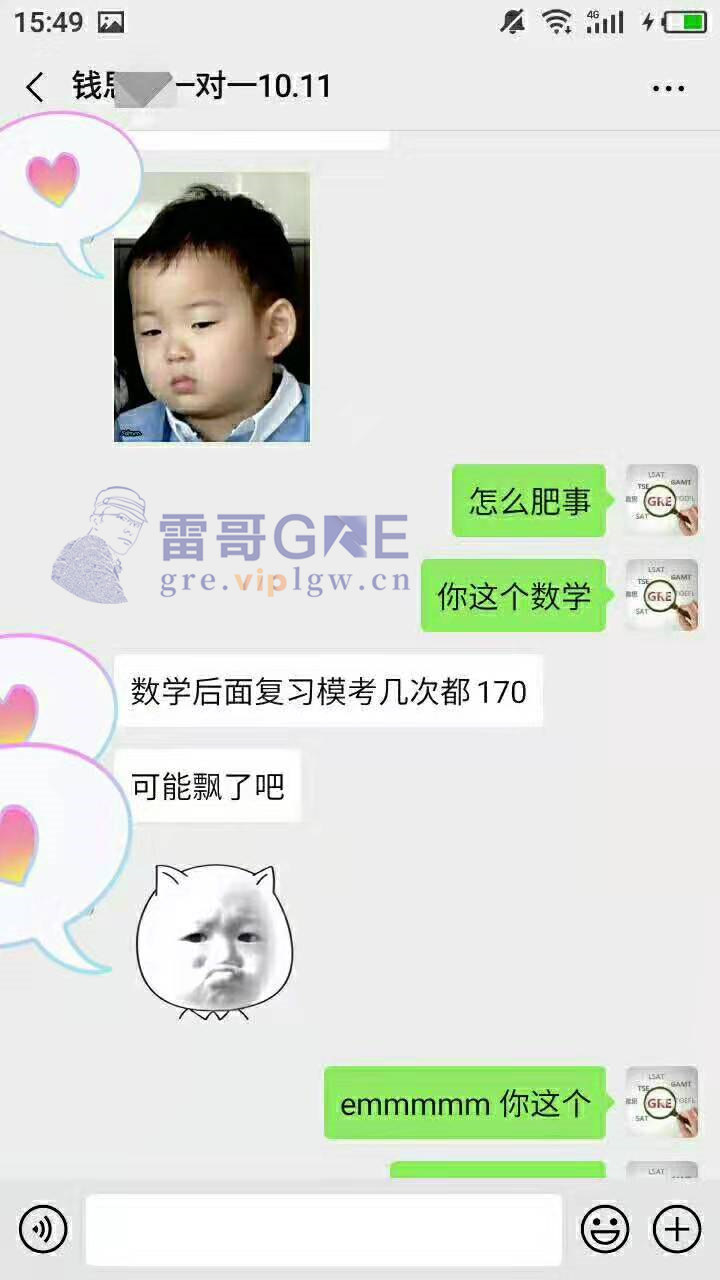
Task: View the toddler photo message full screen
Action: [x=211, y=307]
